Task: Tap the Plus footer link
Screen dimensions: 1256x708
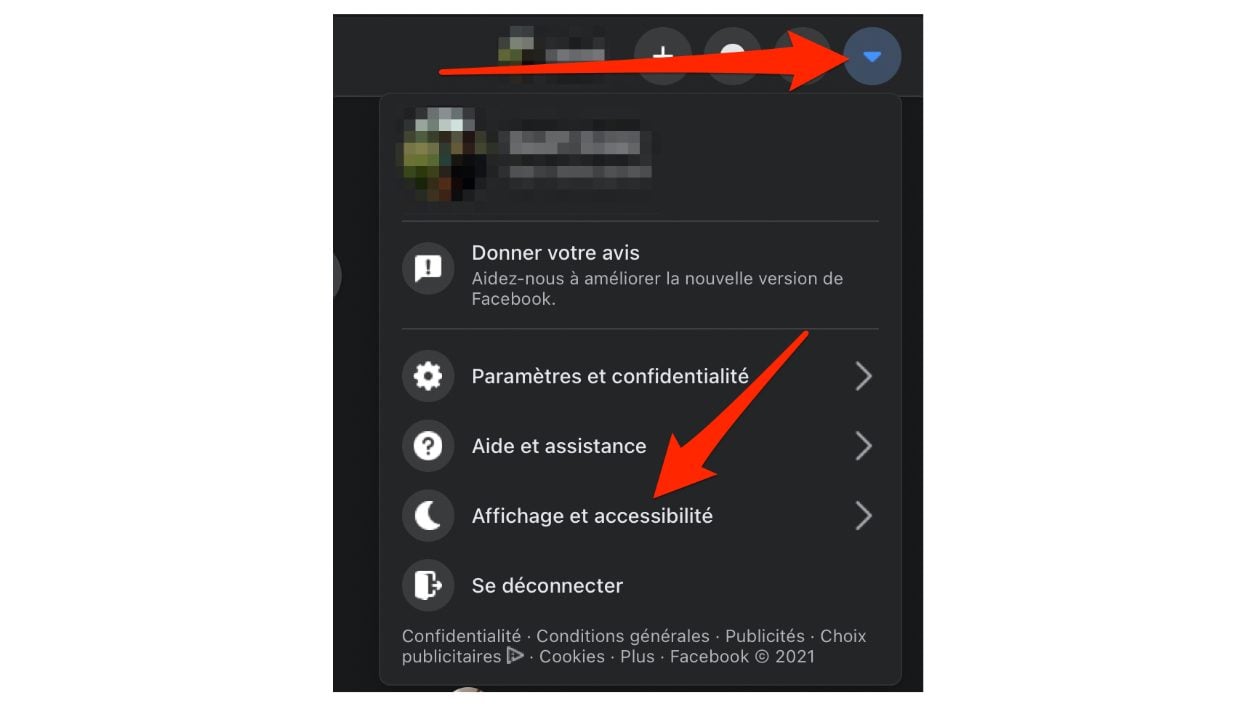Action: [637, 657]
